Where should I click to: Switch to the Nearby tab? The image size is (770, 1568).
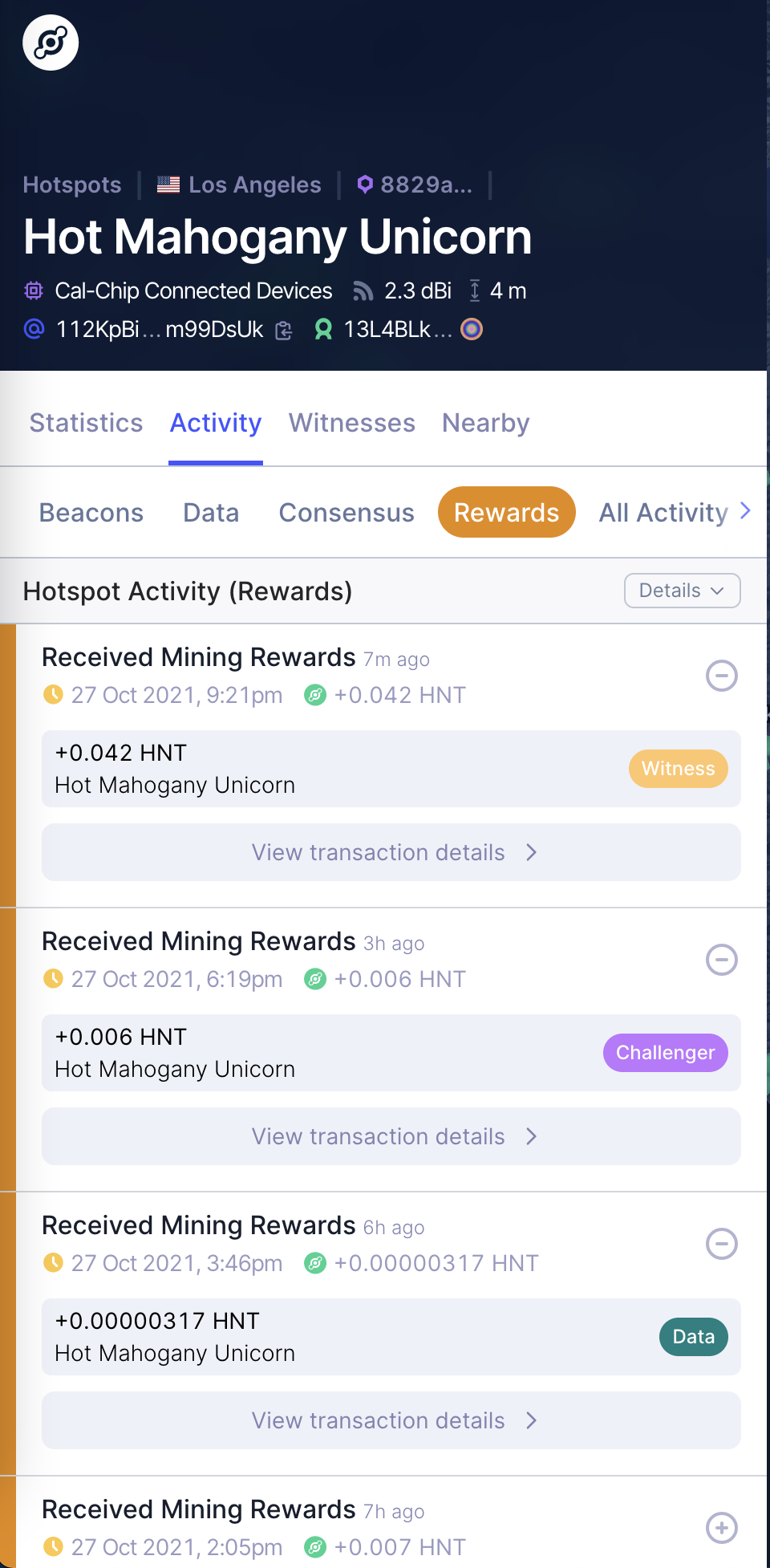coord(485,423)
